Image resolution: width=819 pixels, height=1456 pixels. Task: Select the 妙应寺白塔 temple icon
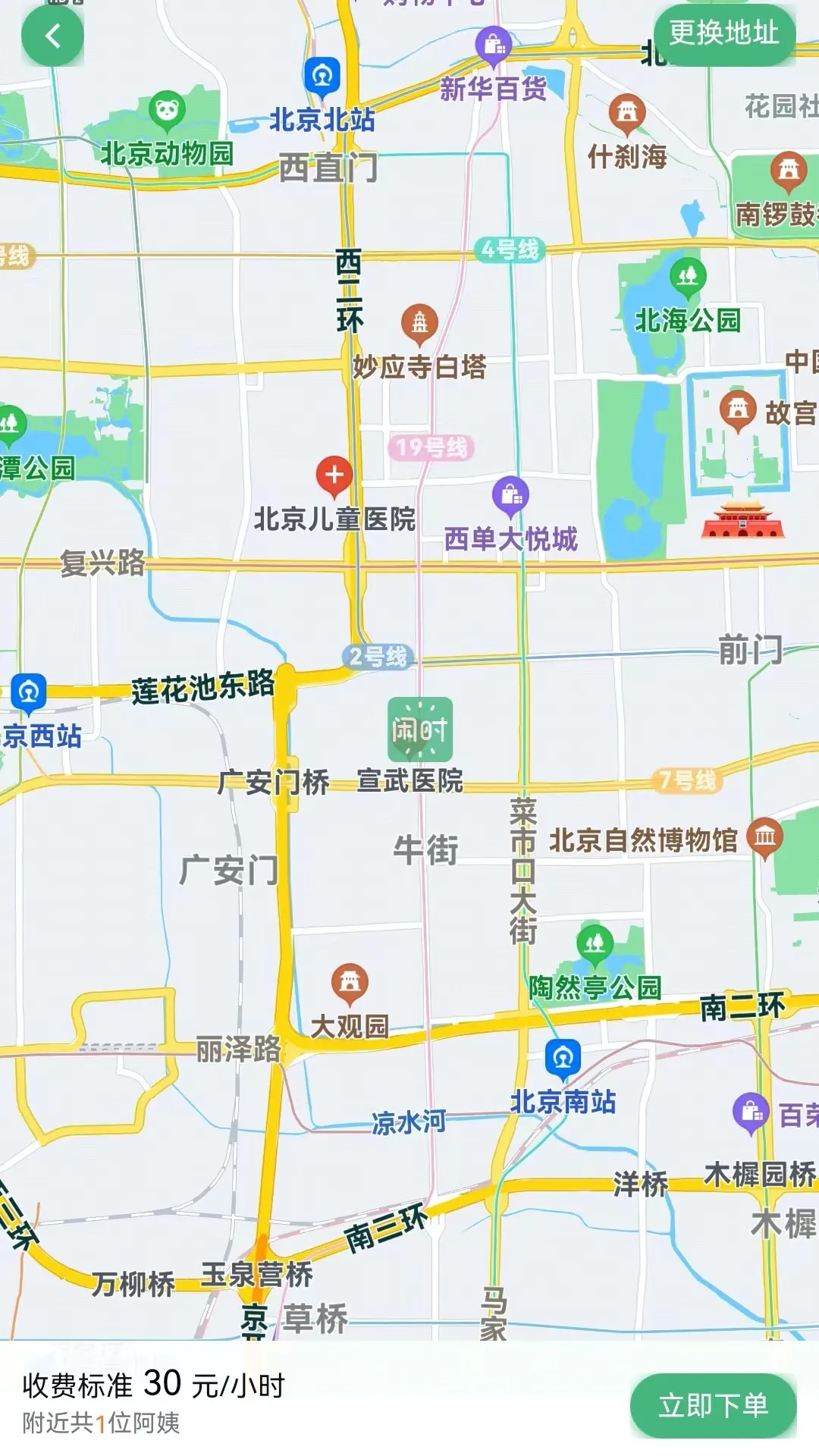coord(419,322)
